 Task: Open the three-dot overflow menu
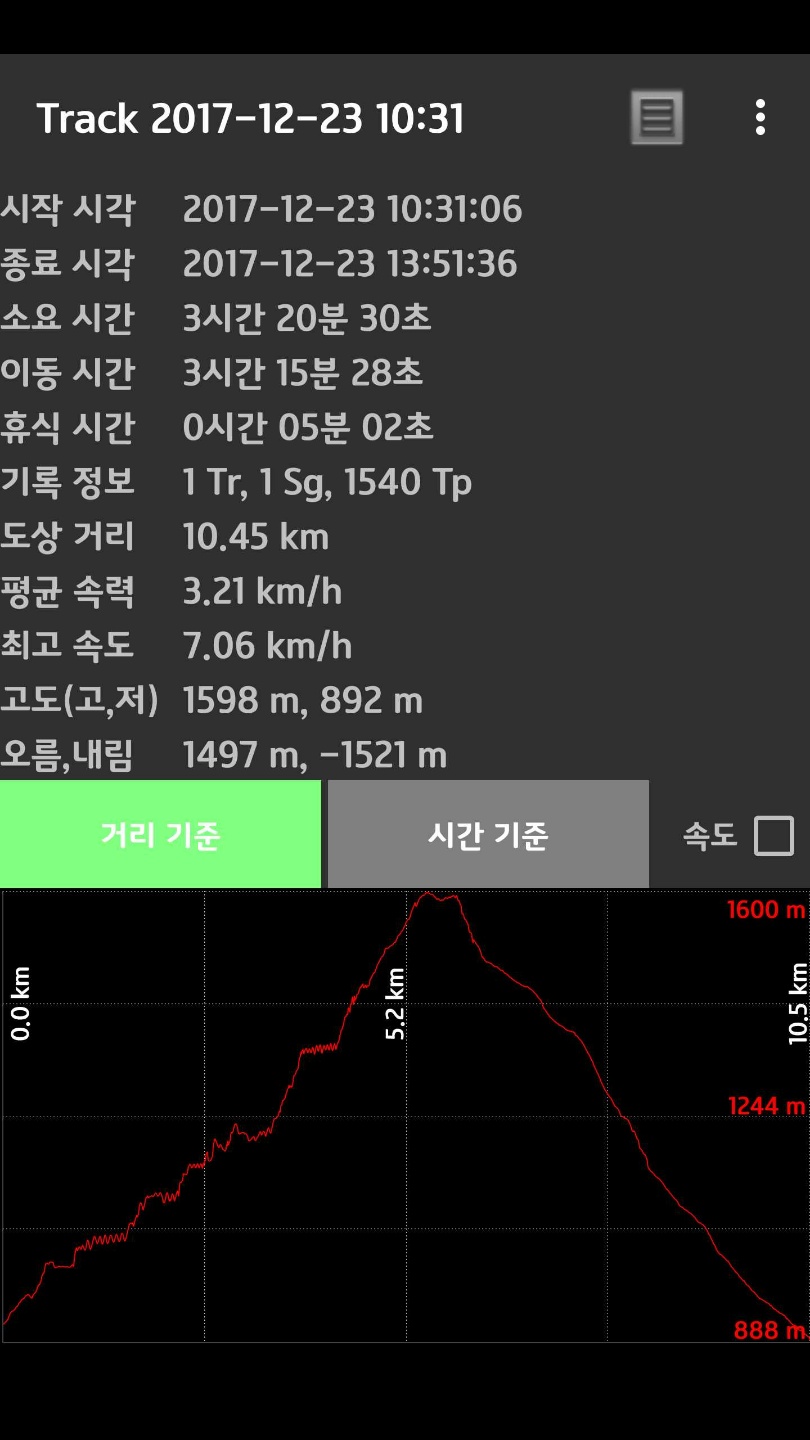(x=760, y=118)
